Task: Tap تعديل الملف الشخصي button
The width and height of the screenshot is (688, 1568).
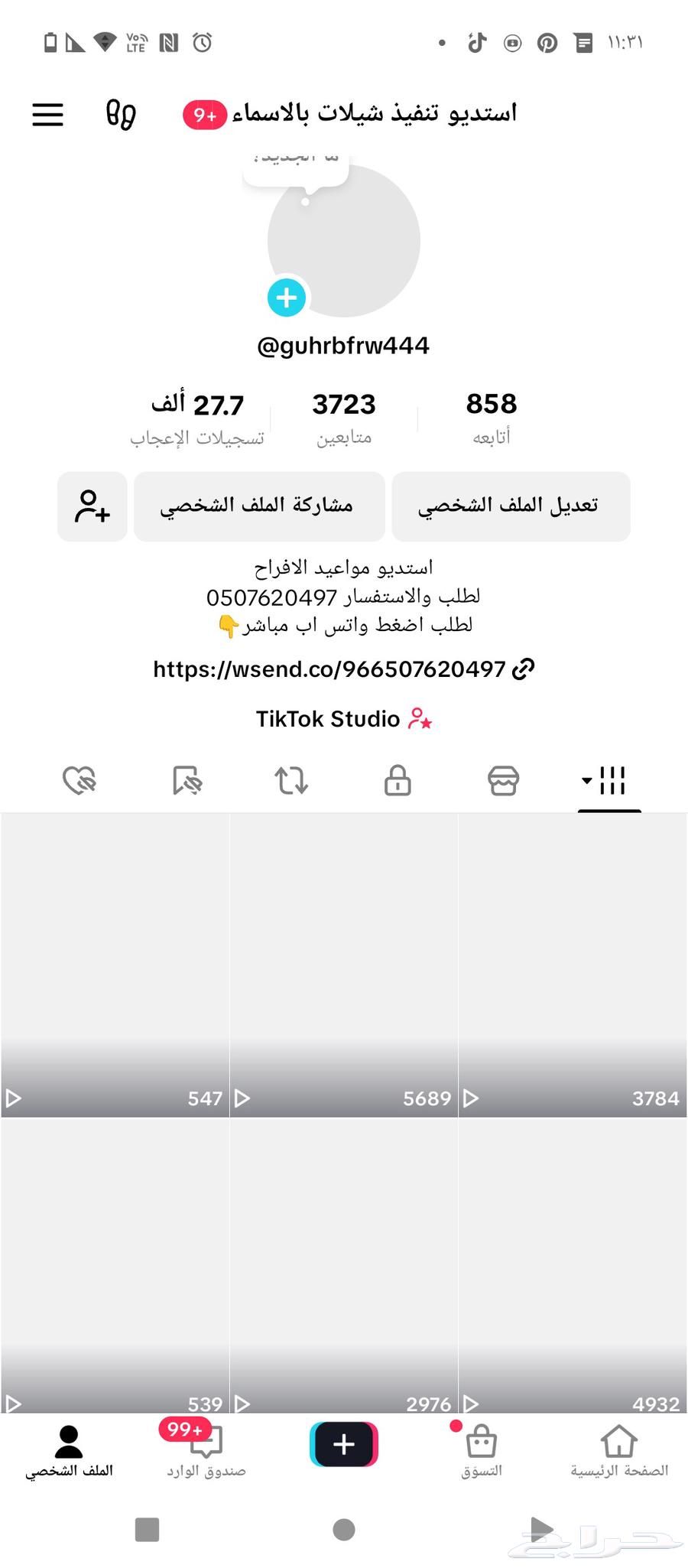Action: click(x=510, y=506)
